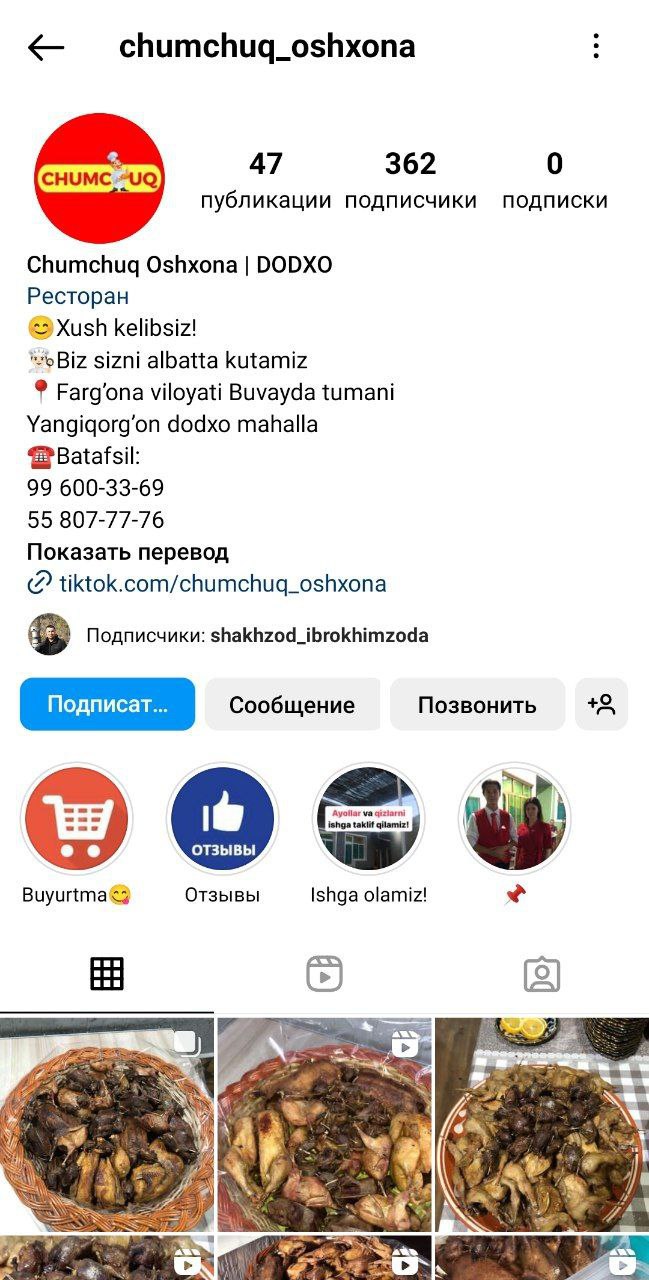Switch to the Reels tab
The image size is (649, 1280).
click(x=324, y=973)
